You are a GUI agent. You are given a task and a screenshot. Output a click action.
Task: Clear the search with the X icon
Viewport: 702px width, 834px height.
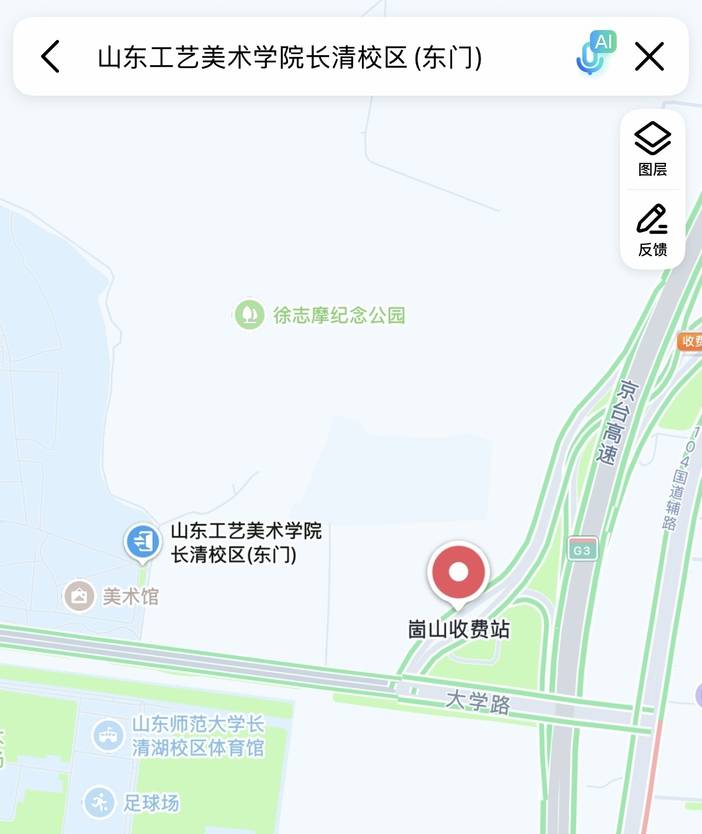coord(650,57)
